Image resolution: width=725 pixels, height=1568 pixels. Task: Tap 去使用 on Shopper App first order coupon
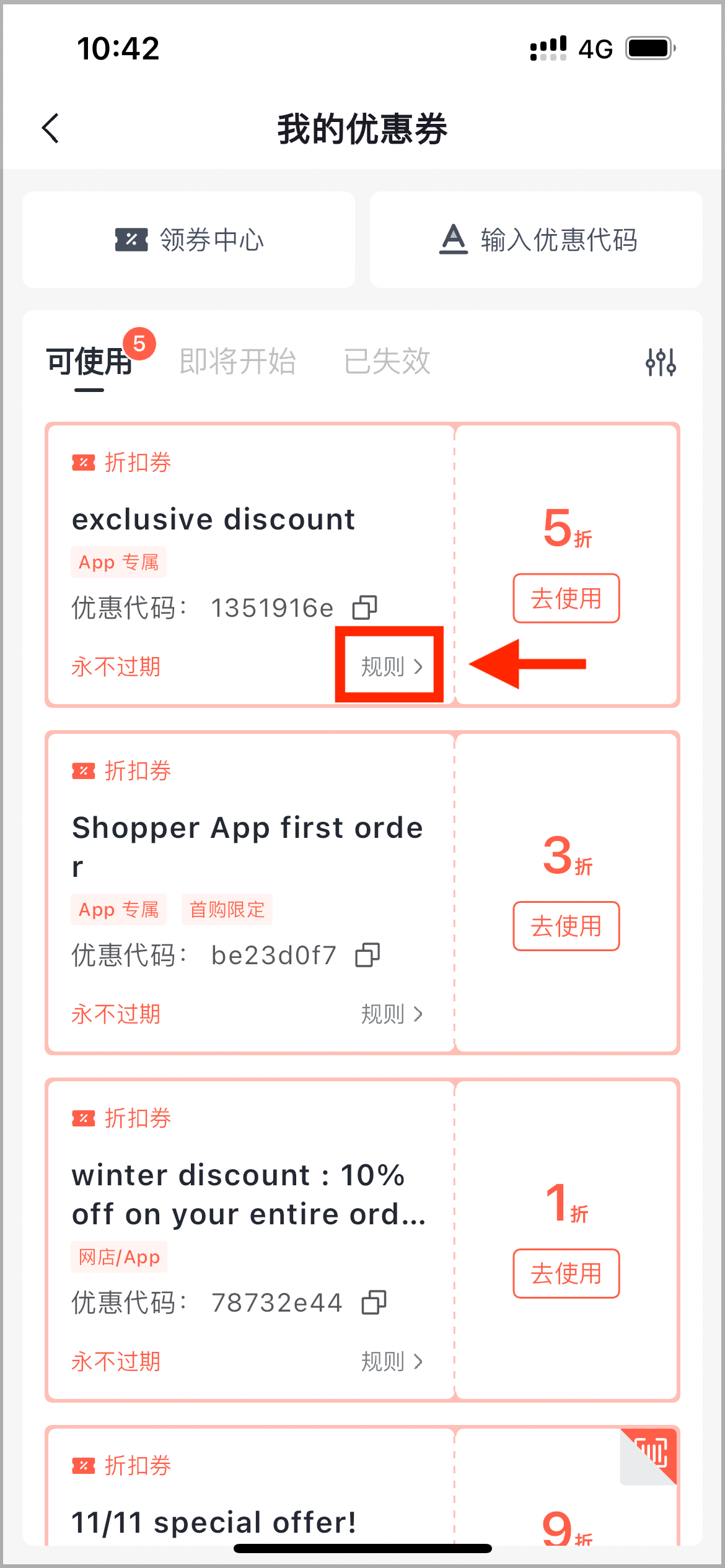point(566,926)
